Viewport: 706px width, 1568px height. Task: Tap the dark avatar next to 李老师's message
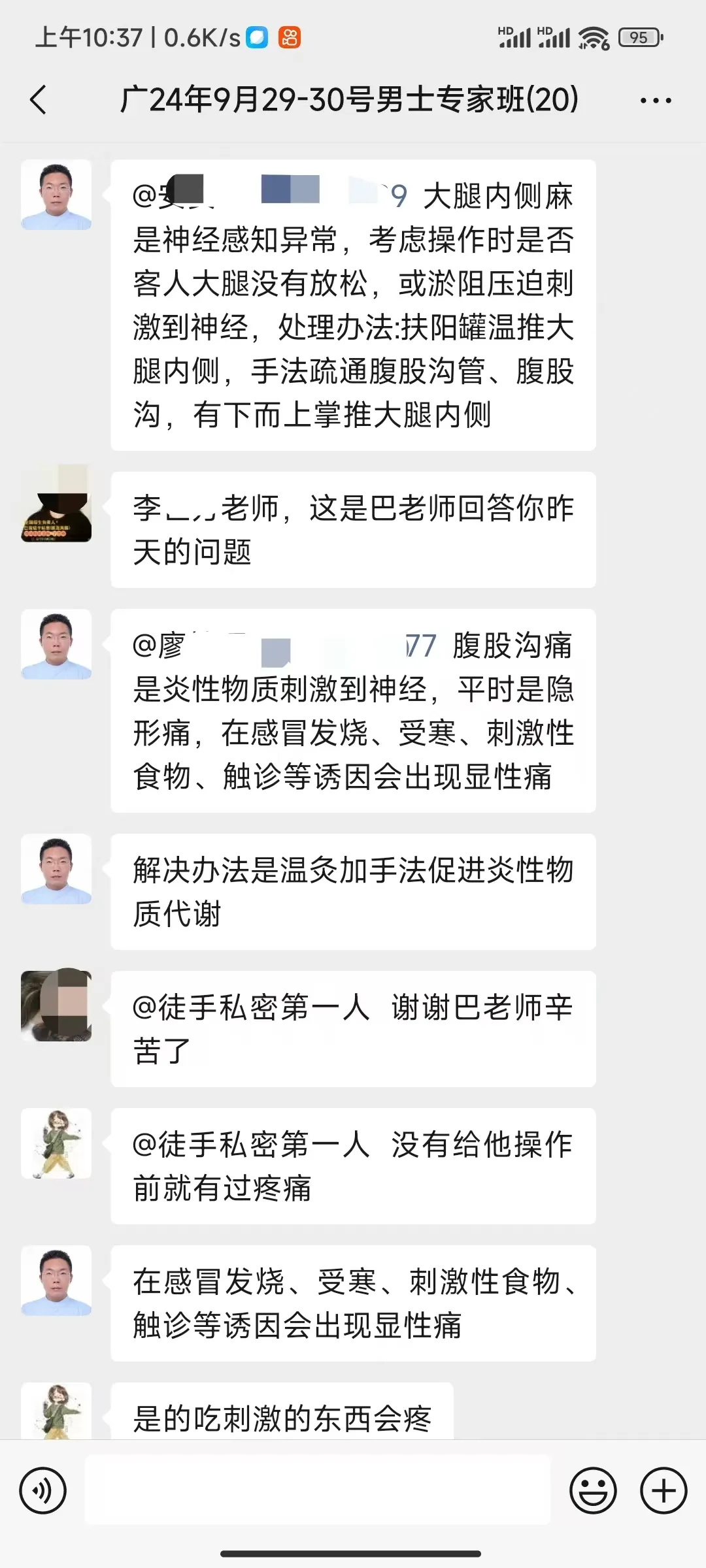coord(58,513)
